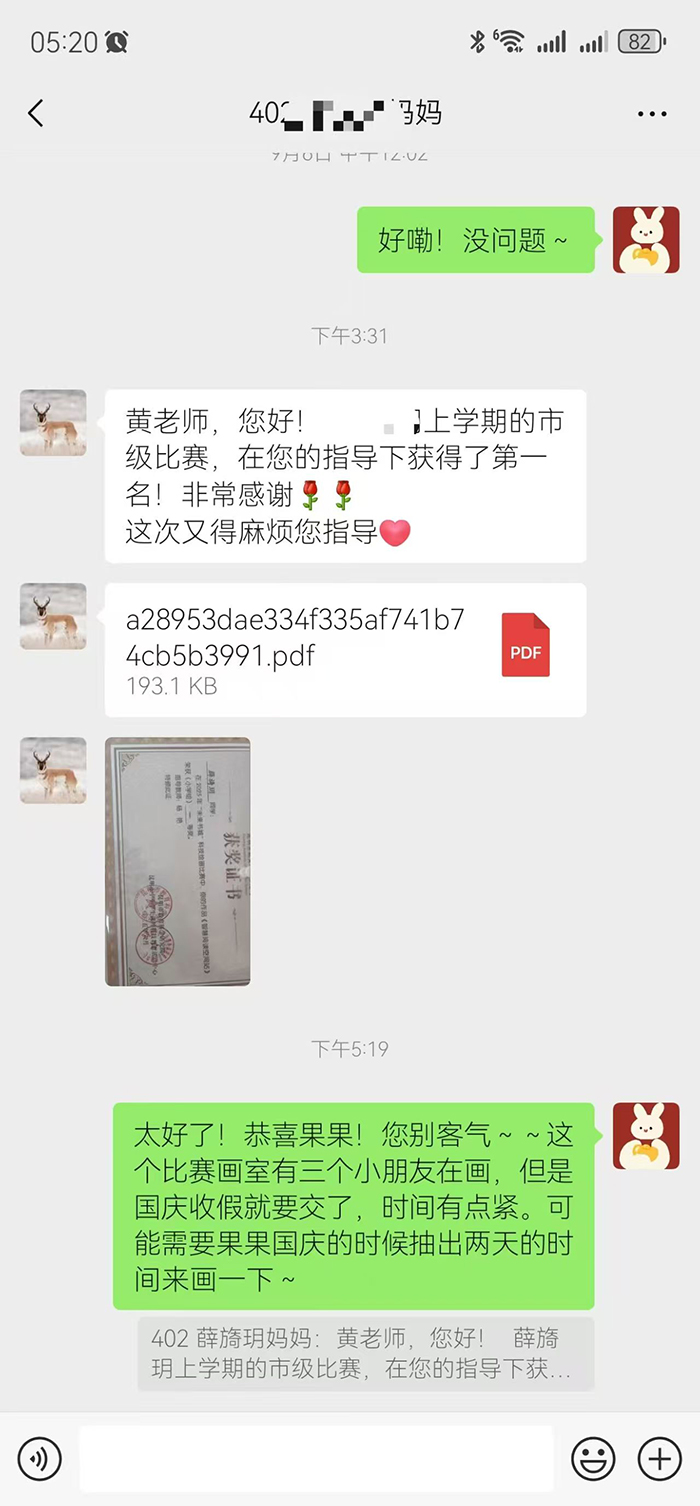Open the deer avatar beside the PDF message
This screenshot has height=1506, width=700.
pos(53,617)
